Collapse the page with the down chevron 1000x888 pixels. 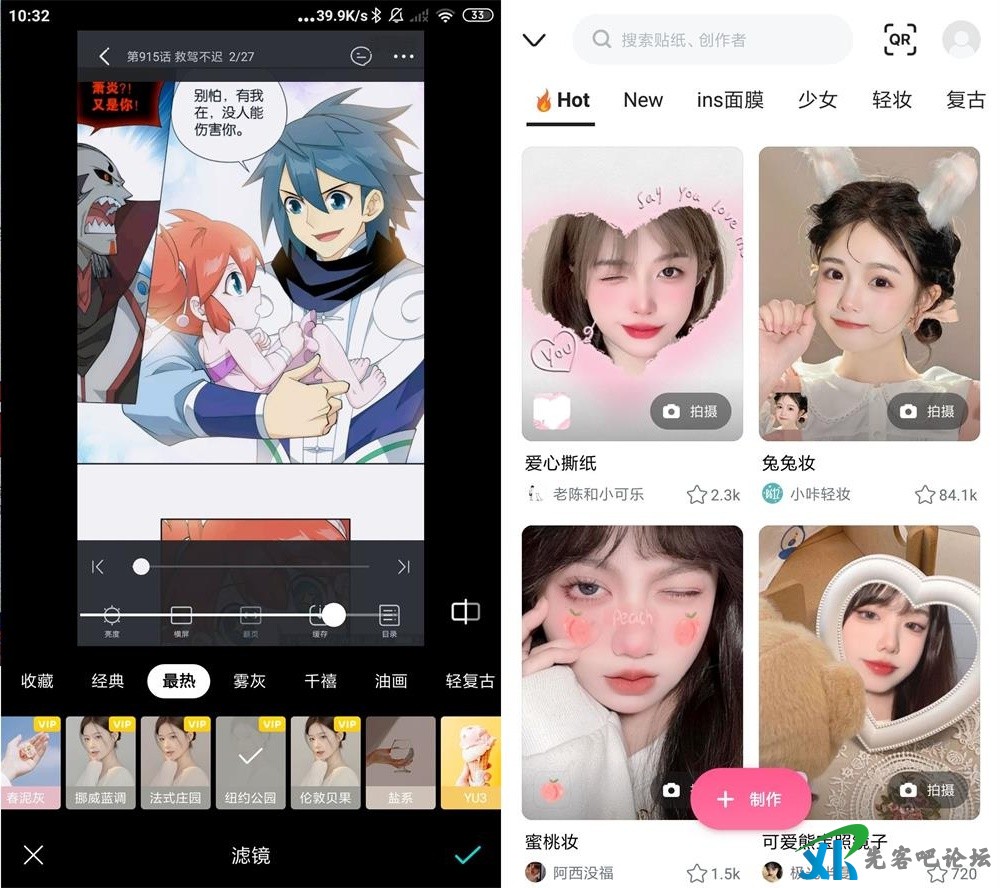[x=534, y=40]
